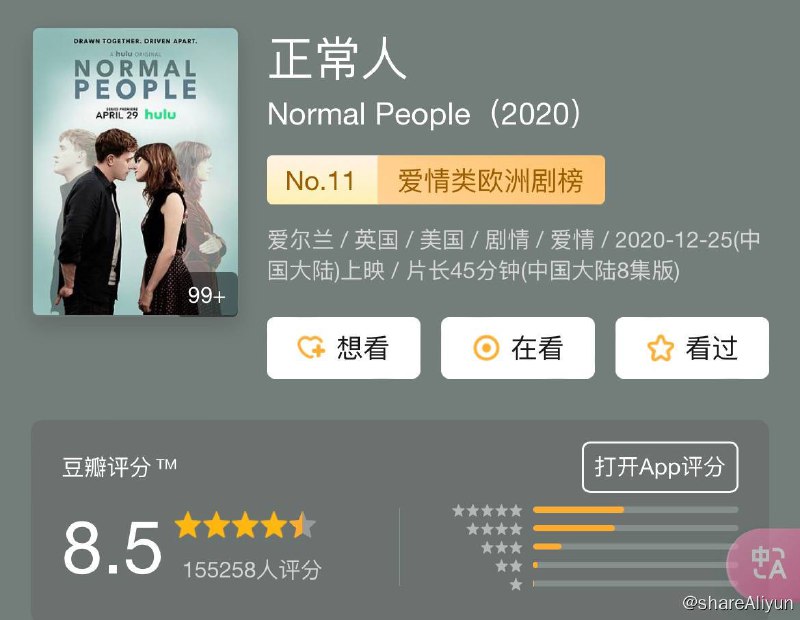Screen dimensions: 800x620
Task: Open the No.11 爱情类欧洲剧榜 ranking
Action: (x=435, y=180)
